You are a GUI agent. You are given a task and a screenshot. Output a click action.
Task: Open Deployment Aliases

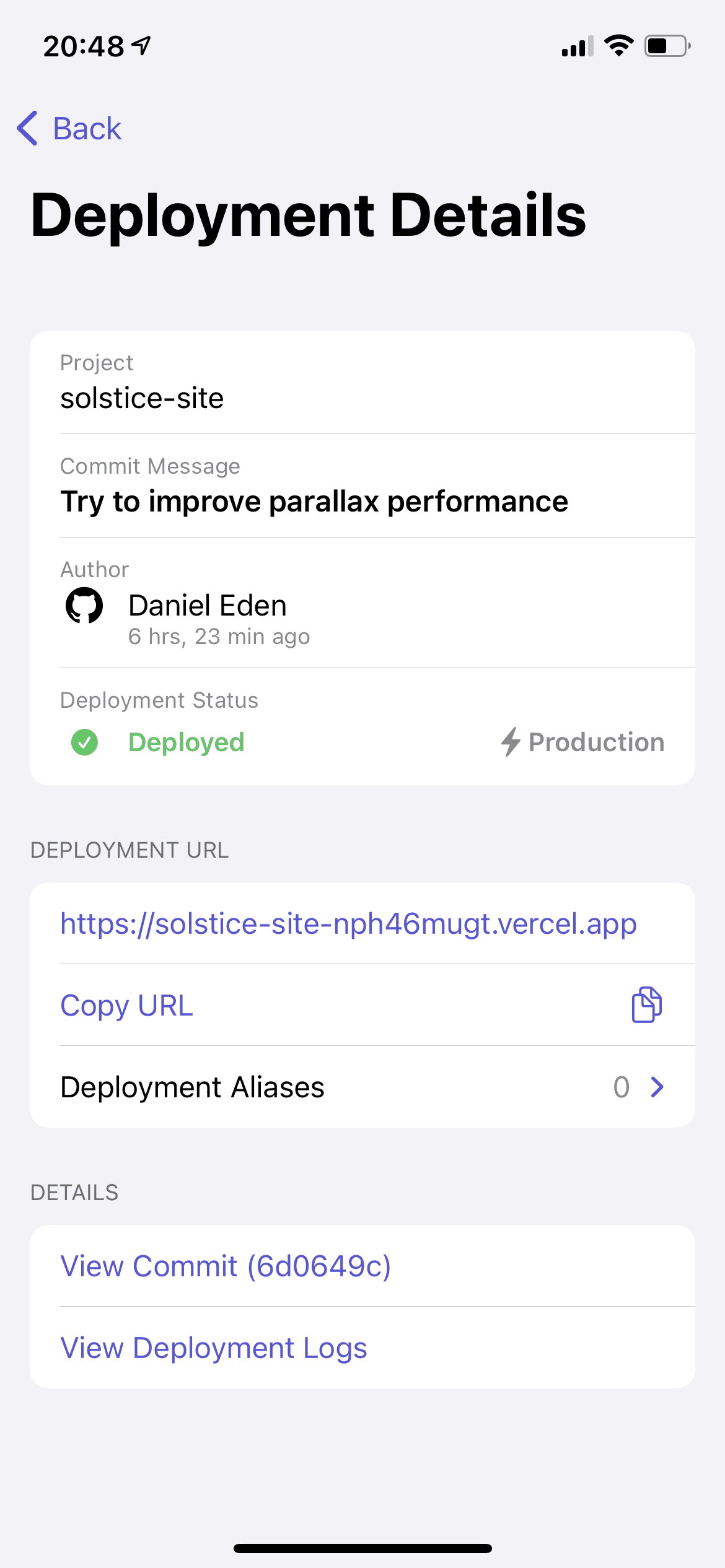pos(362,1087)
